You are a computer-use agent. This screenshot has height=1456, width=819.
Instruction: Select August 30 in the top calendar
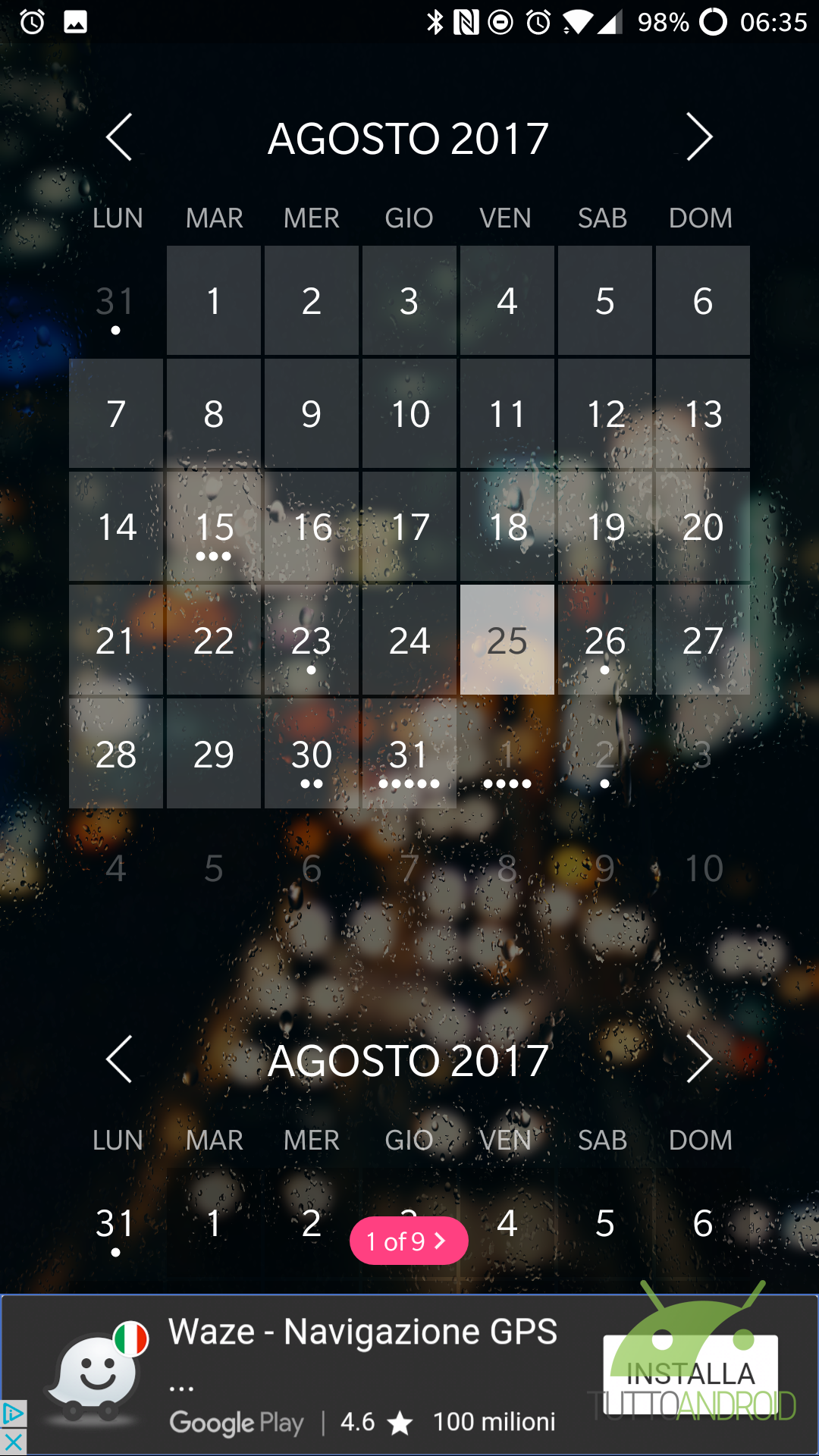tap(312, 754)
